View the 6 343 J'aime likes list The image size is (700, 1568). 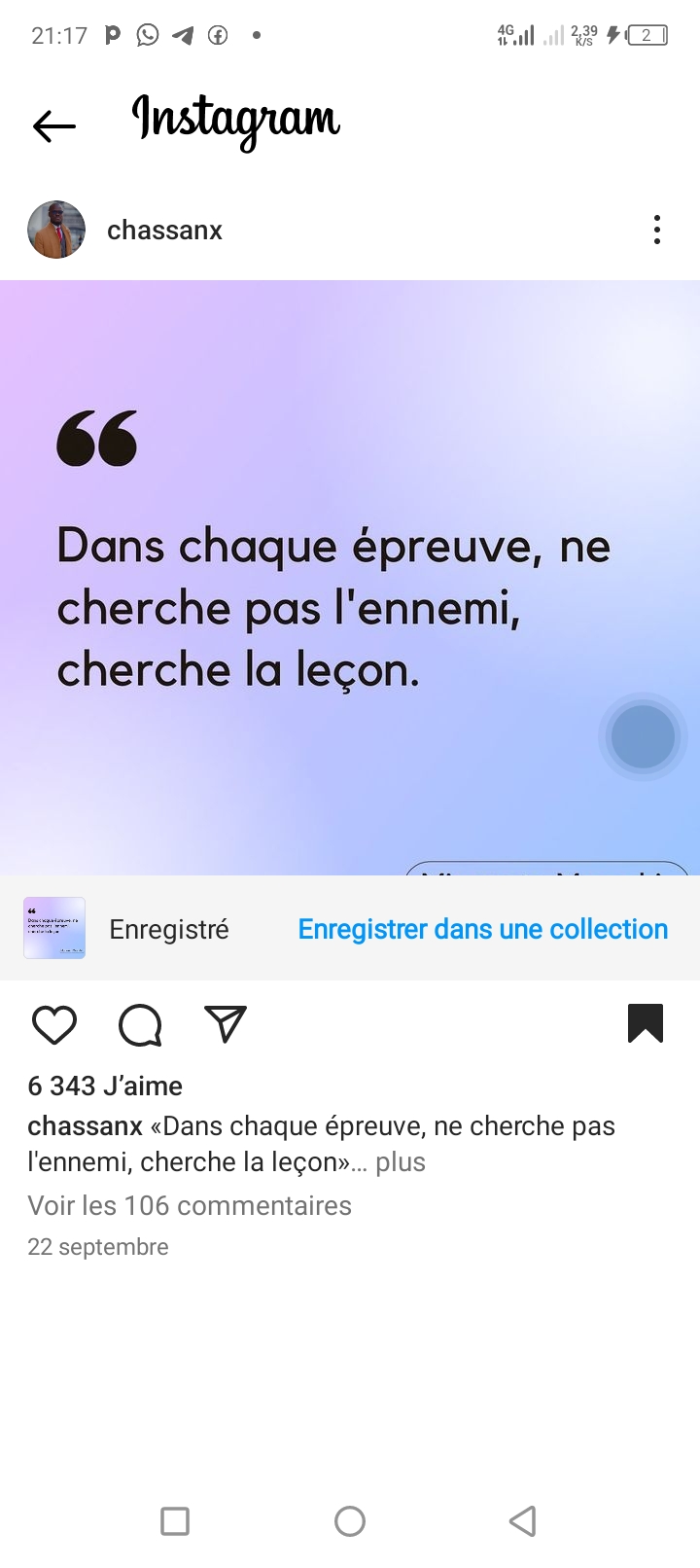point(105,1086)
